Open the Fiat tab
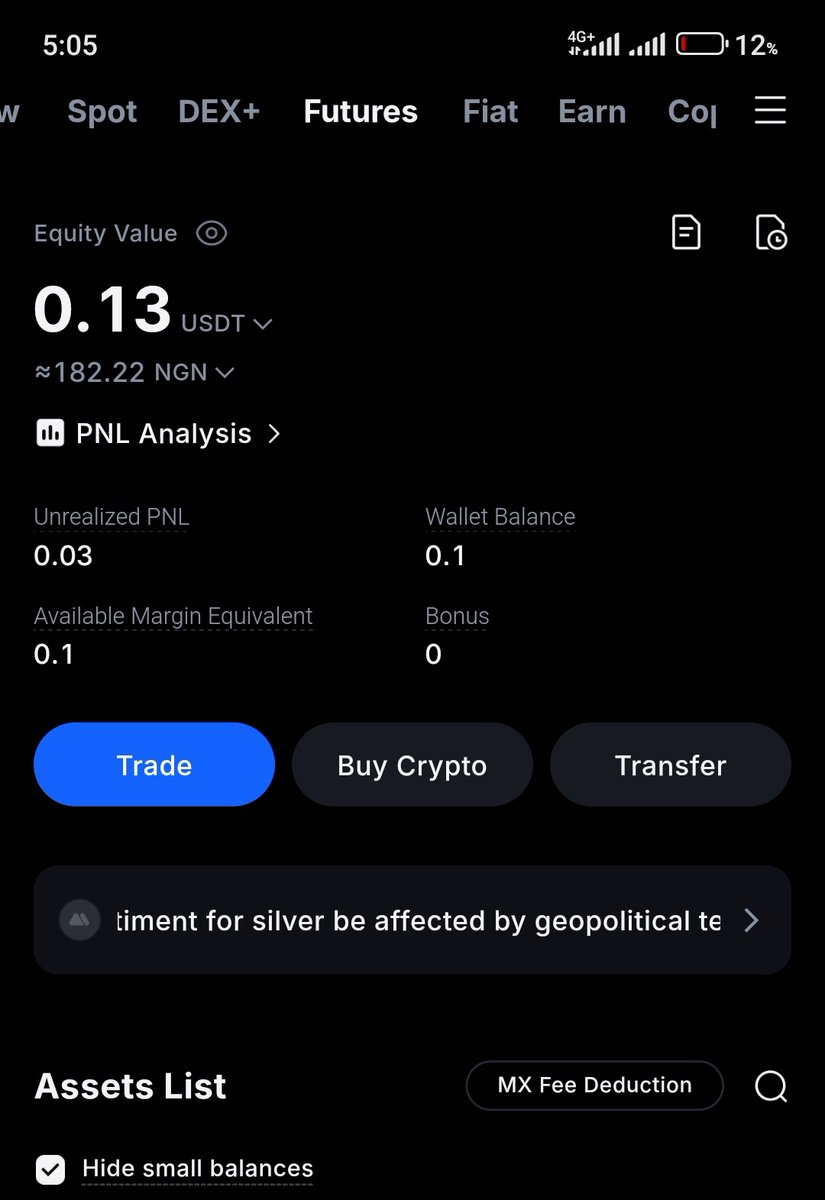825x1200 pixels. tap(490, 111)
